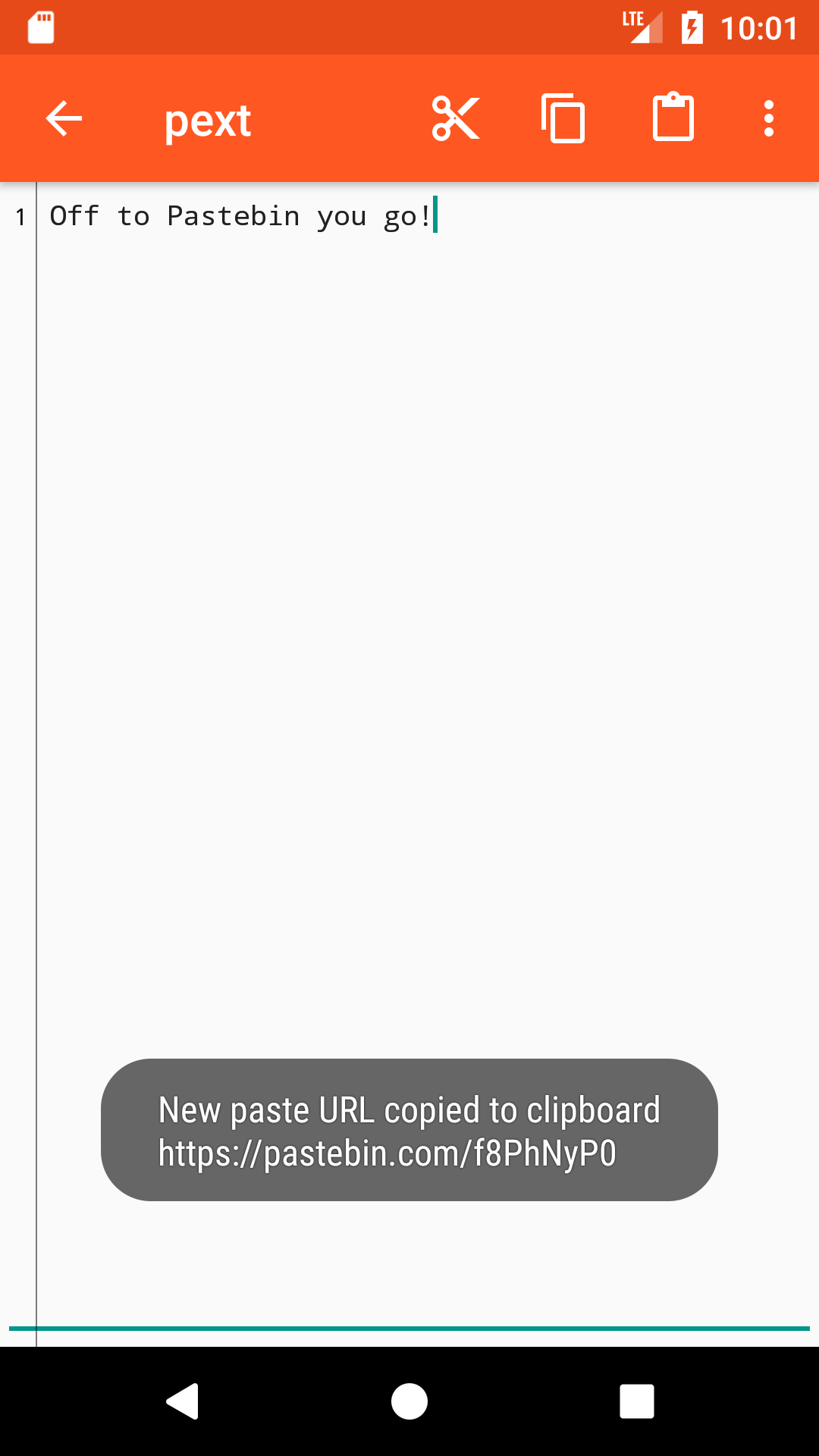Tap the clock showing 10:01

759,27
